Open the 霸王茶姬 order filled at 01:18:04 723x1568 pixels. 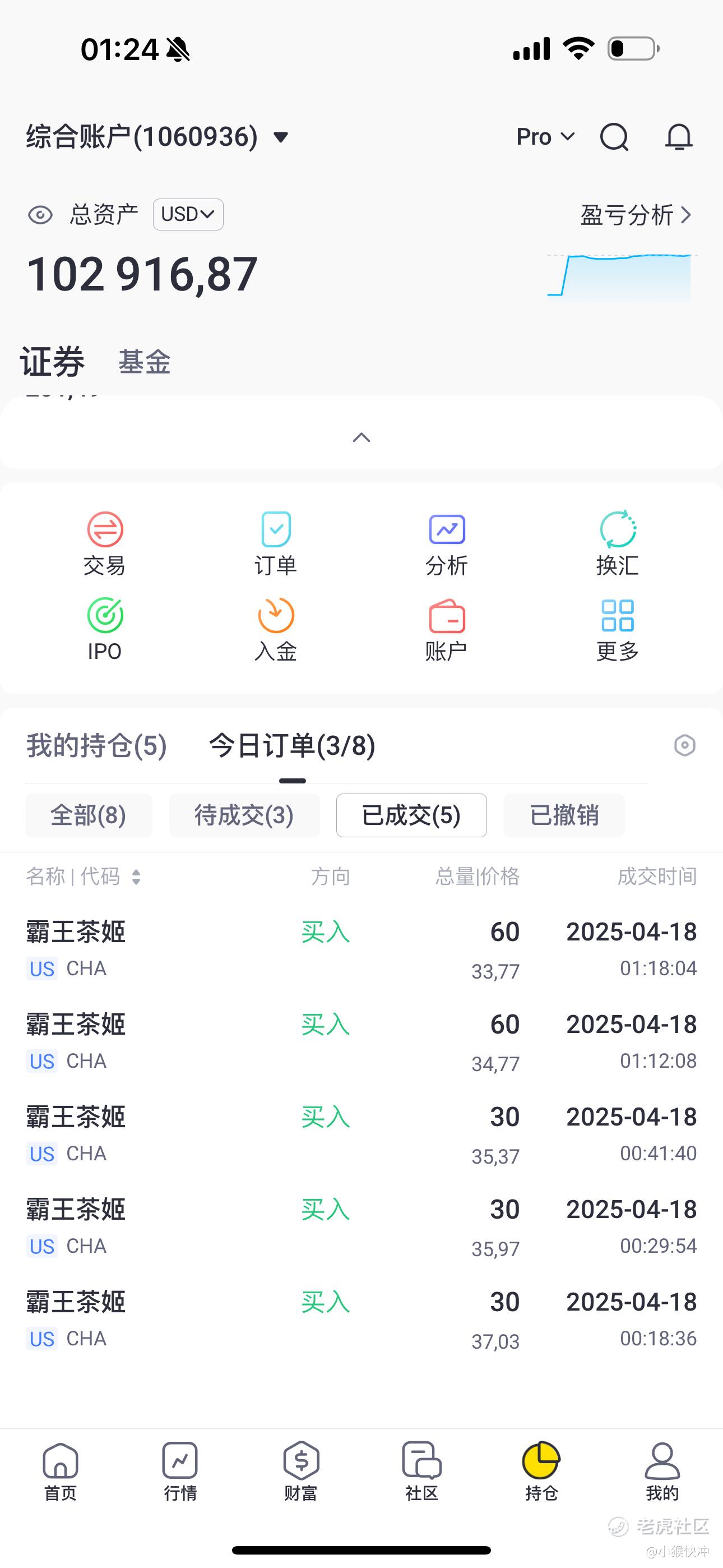pyautogui.click(x=361, y=948)
